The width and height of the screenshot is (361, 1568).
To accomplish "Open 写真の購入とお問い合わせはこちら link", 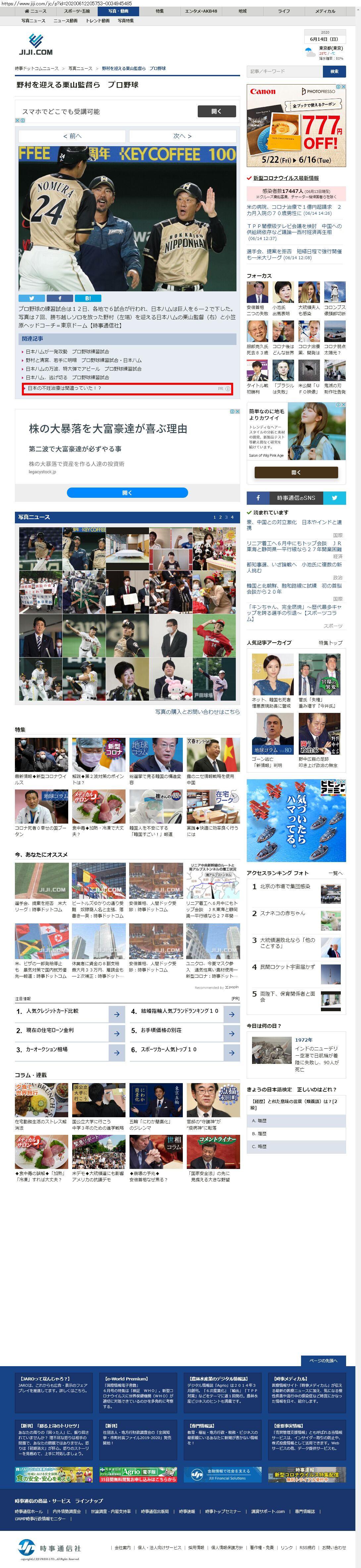I will coord(197,712).
